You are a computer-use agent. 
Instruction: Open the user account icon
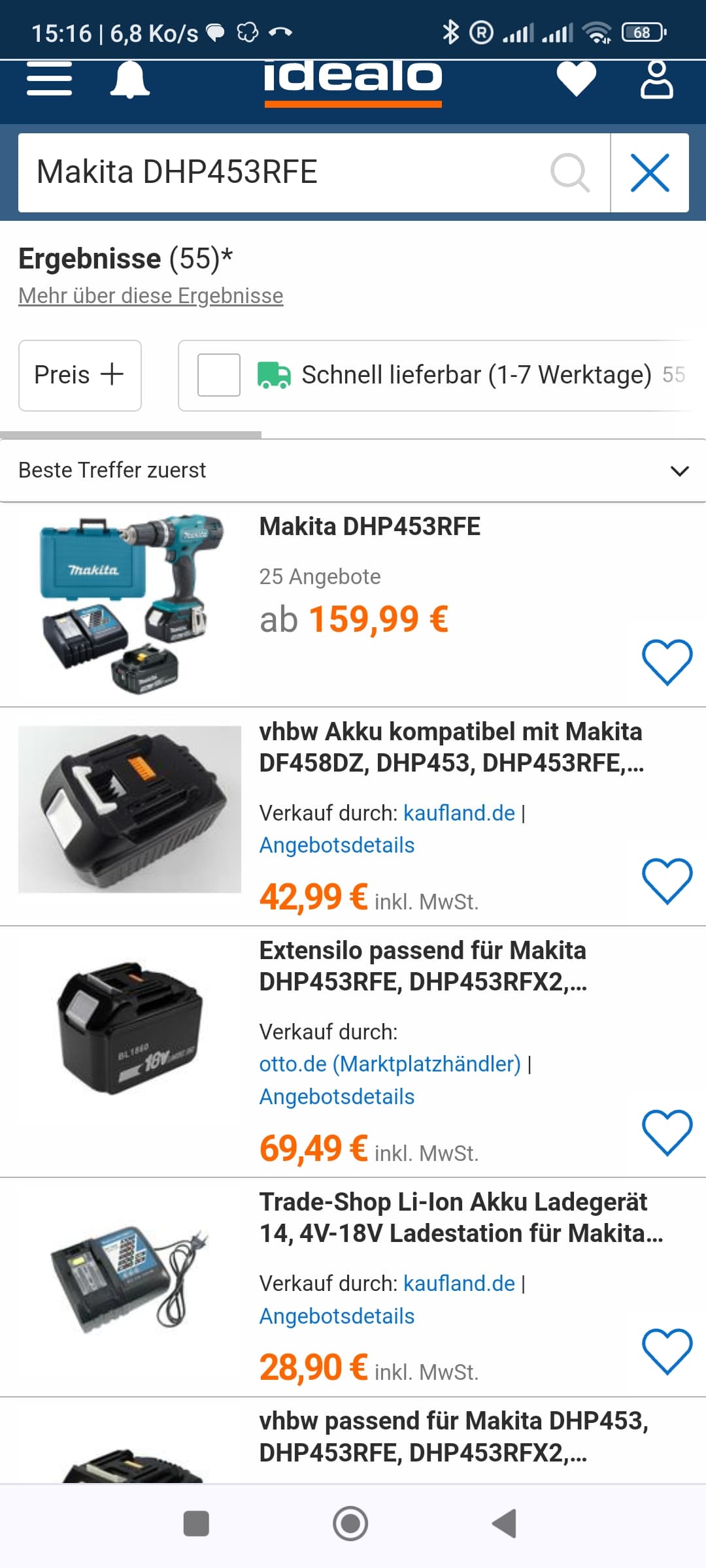656,79
